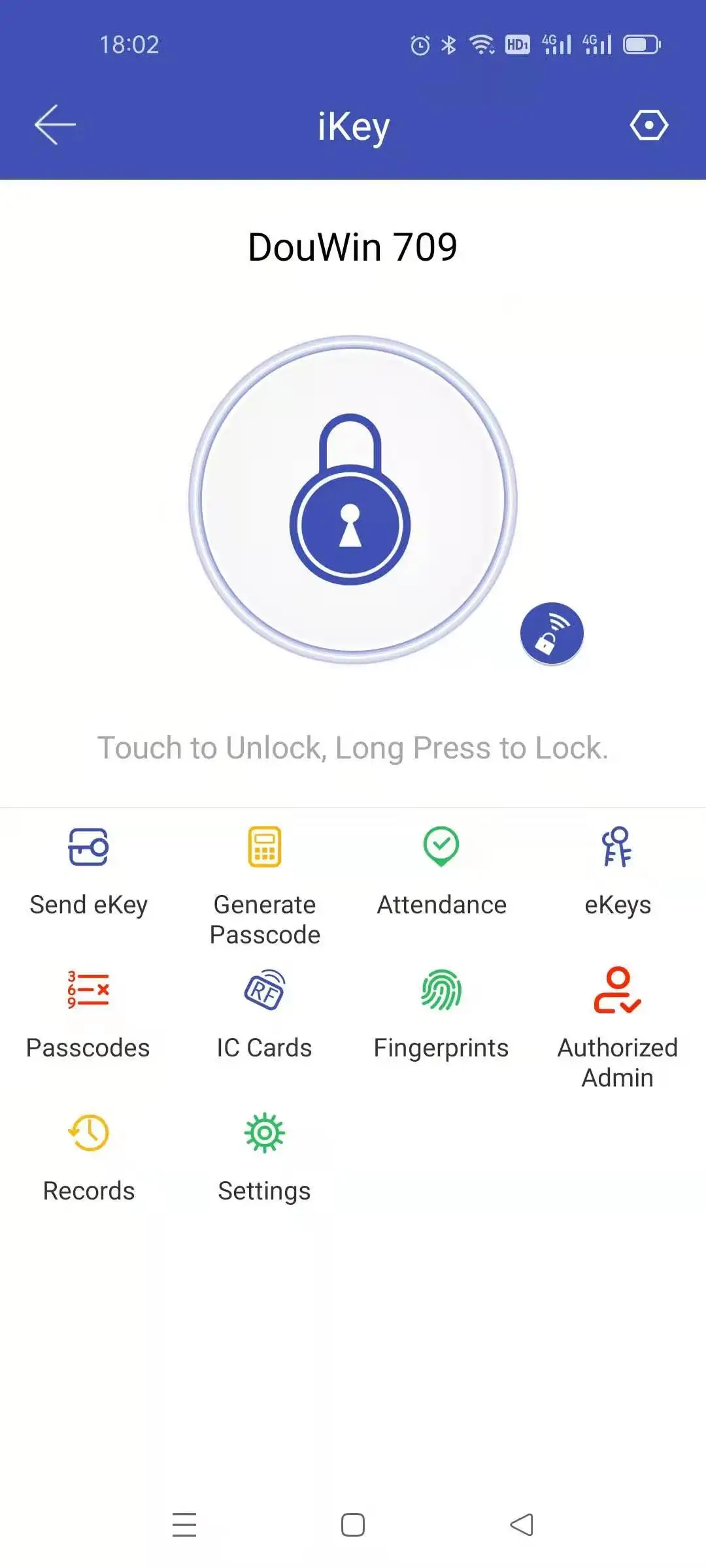View unlock Records
The image size is (706, 1568).
coord(88,1159)
